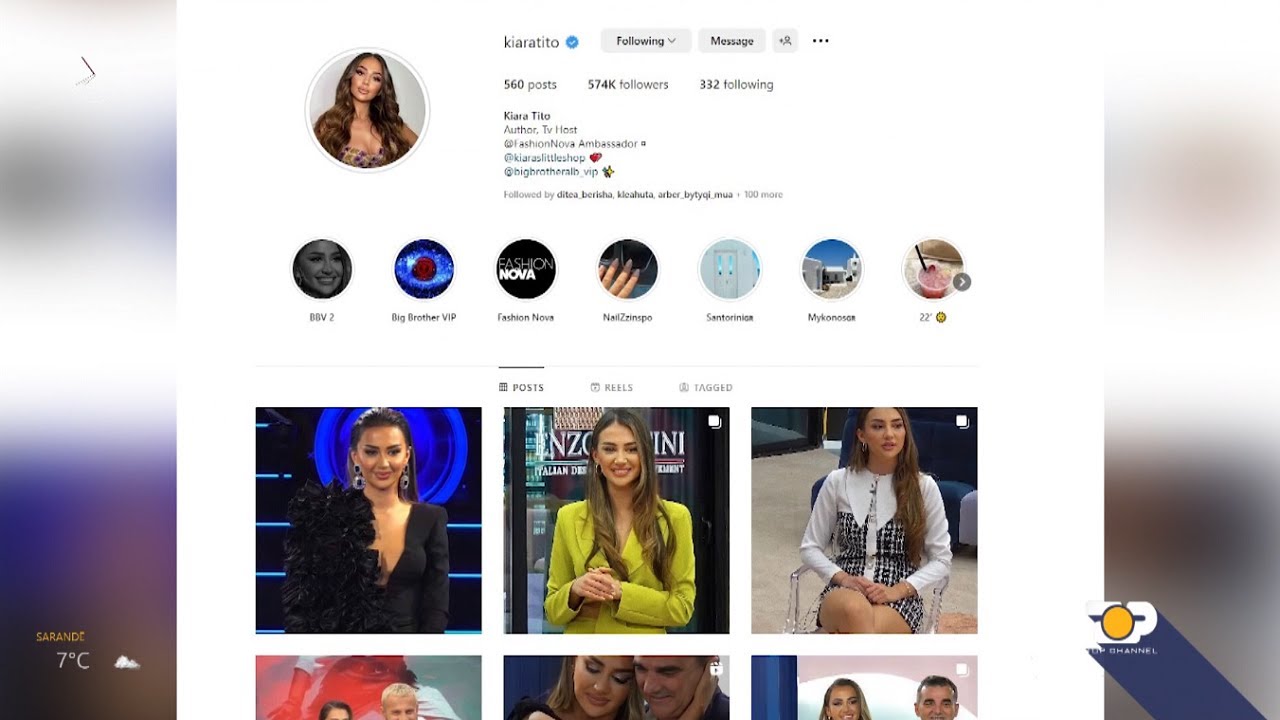Open the post with the white jacket
This screenshot has width=1280, height=720.
[864, 520]
